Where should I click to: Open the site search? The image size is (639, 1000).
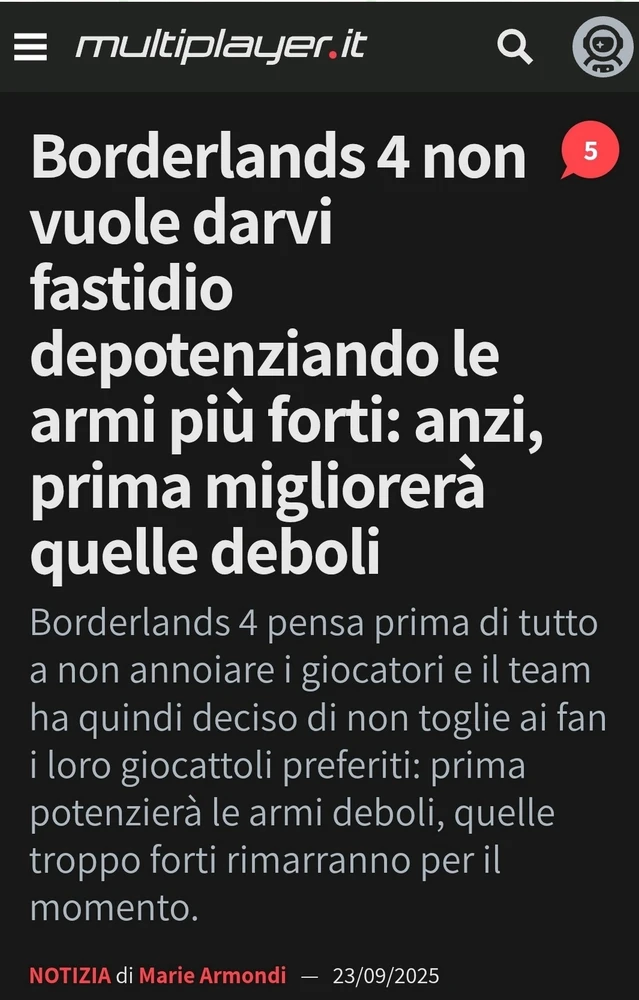[x=515, y=46]
